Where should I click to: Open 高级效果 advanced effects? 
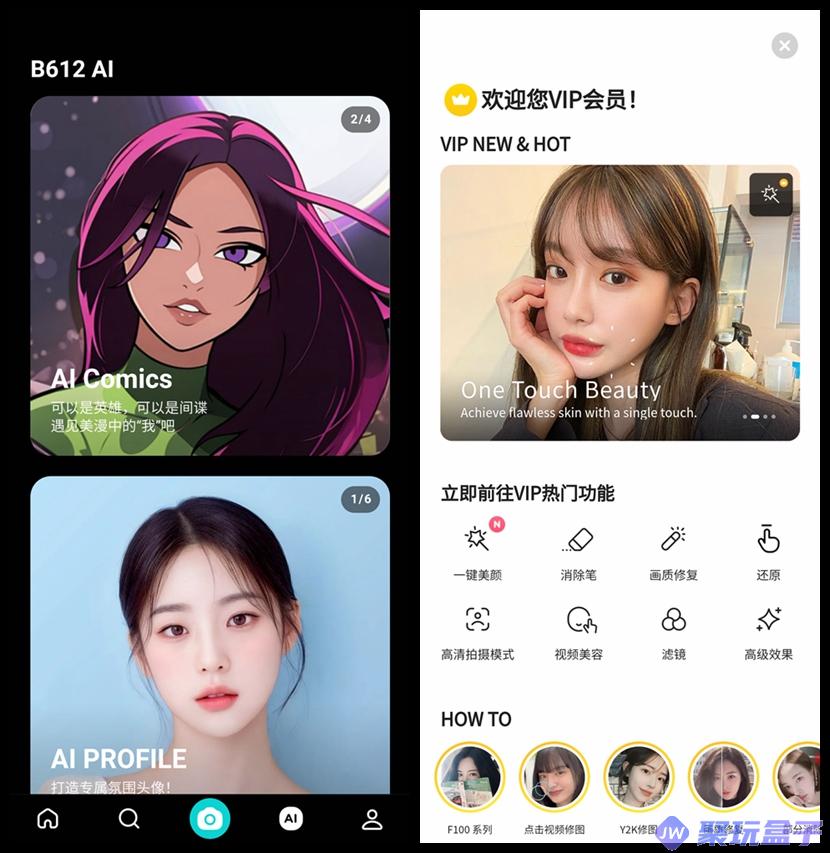768,630
